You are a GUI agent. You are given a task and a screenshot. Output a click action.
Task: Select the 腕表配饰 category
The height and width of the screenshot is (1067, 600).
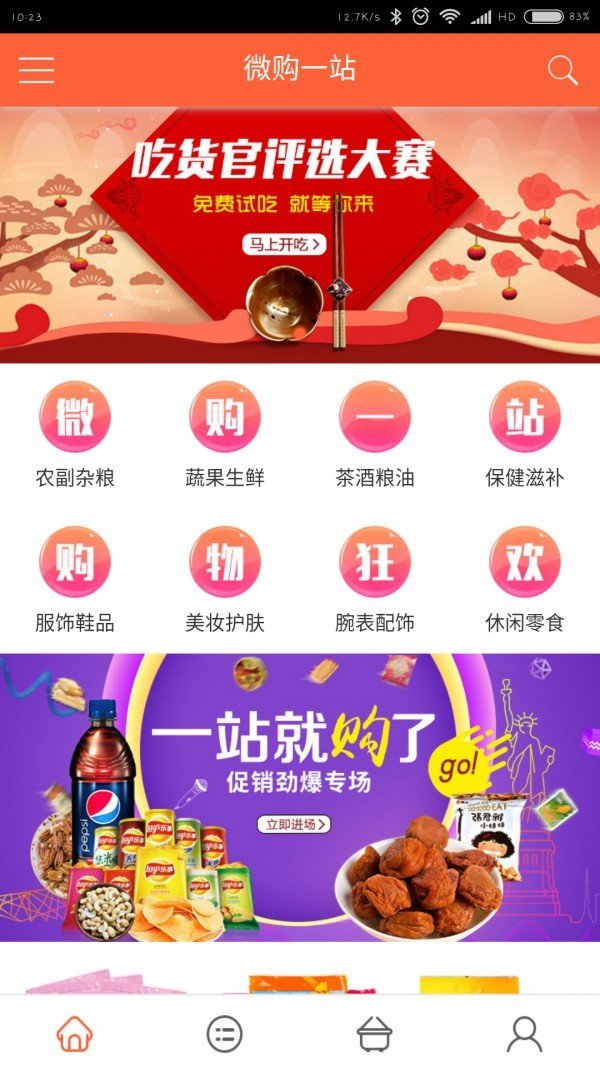click(x=375, y=579)
